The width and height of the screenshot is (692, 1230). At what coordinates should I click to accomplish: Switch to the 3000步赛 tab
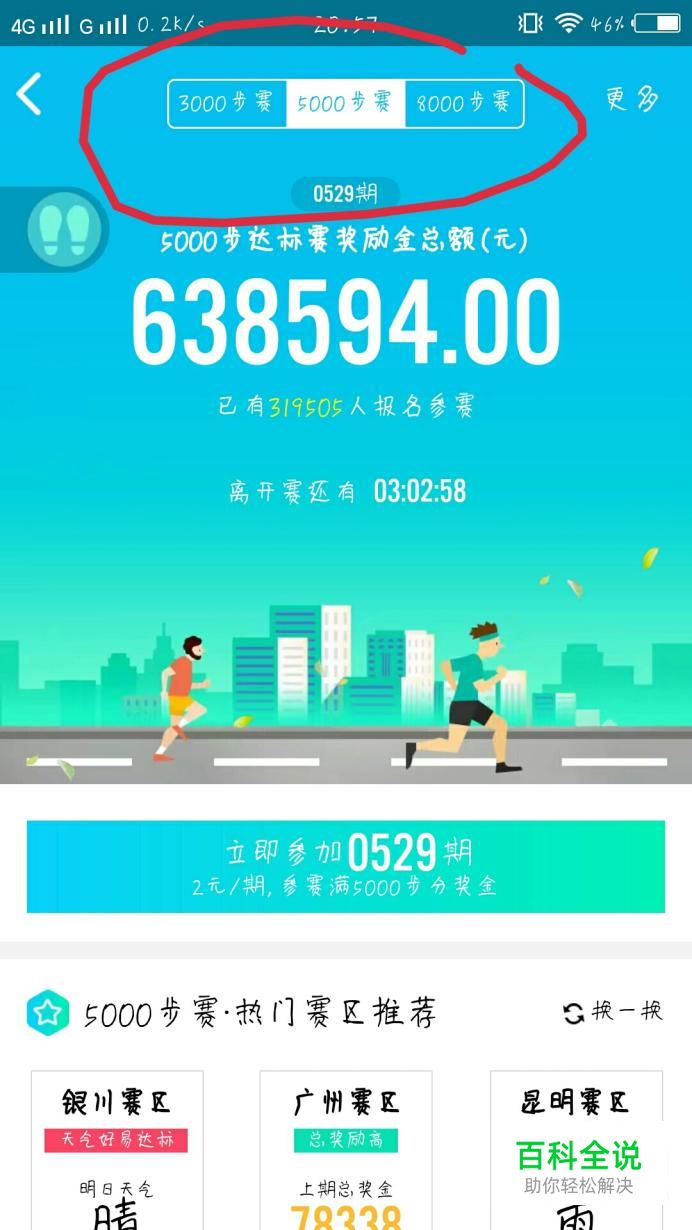tap(227, 103)
